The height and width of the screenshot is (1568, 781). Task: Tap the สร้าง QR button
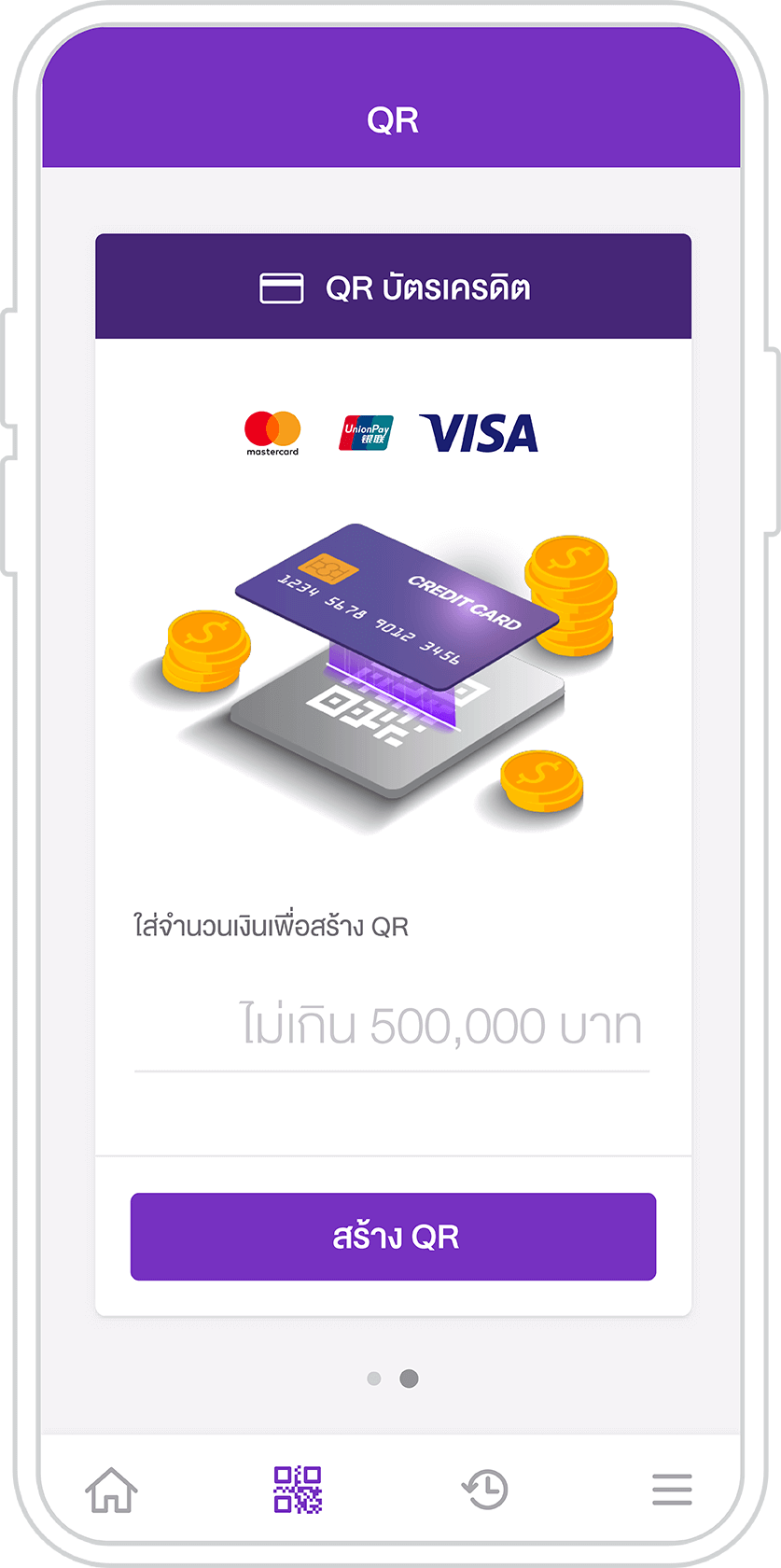393,1237
